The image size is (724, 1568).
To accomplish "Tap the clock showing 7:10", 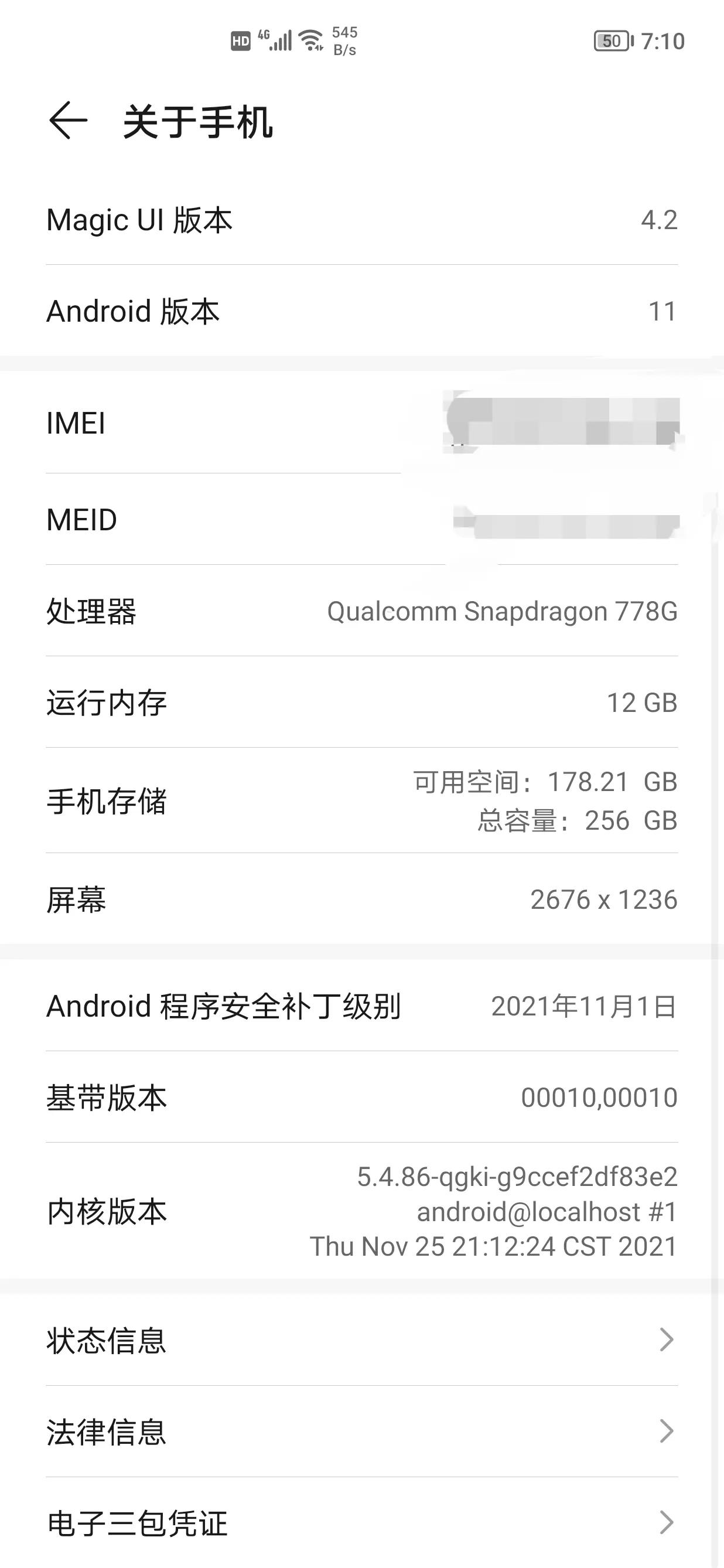I will tap(664, 42).
